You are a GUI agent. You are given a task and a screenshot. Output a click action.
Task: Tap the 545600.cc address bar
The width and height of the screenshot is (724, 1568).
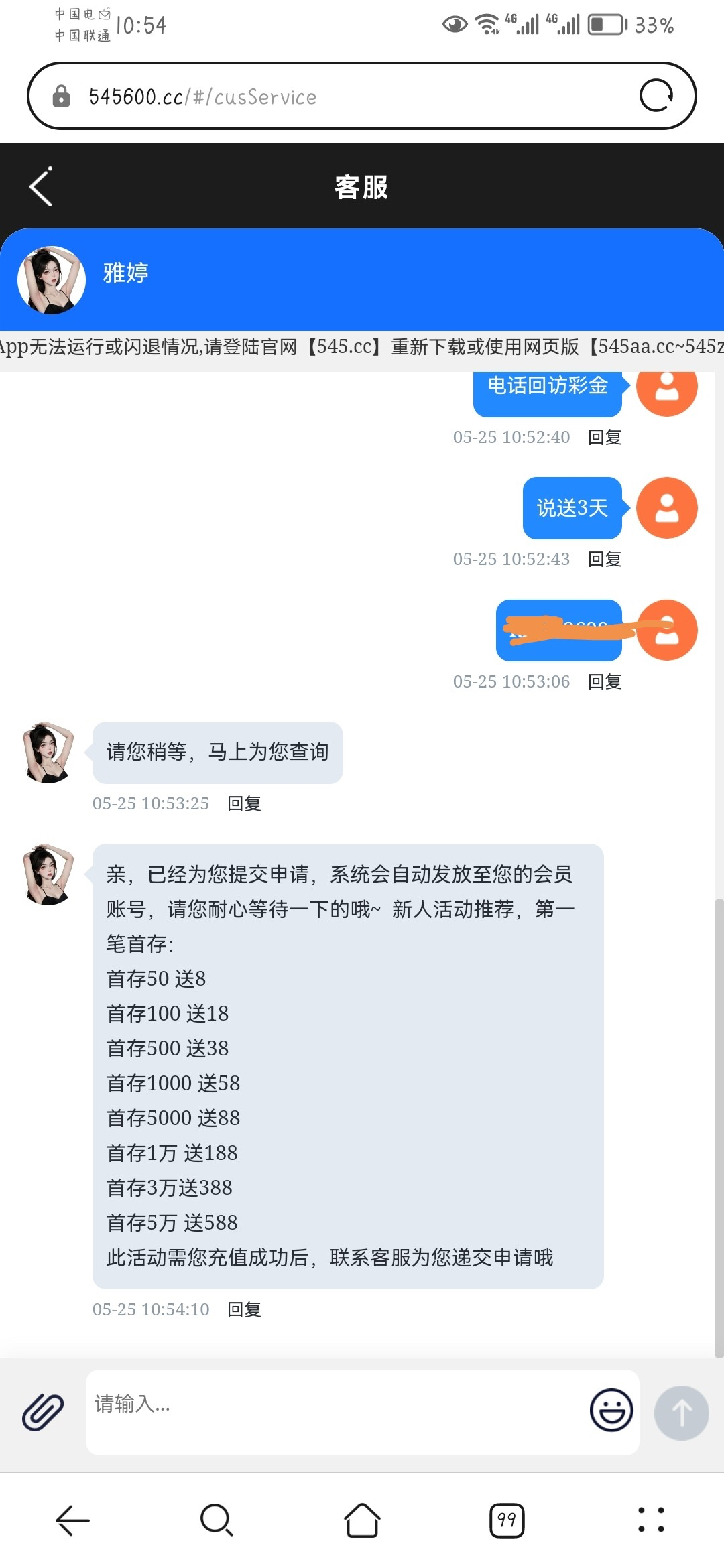point(335,96)
